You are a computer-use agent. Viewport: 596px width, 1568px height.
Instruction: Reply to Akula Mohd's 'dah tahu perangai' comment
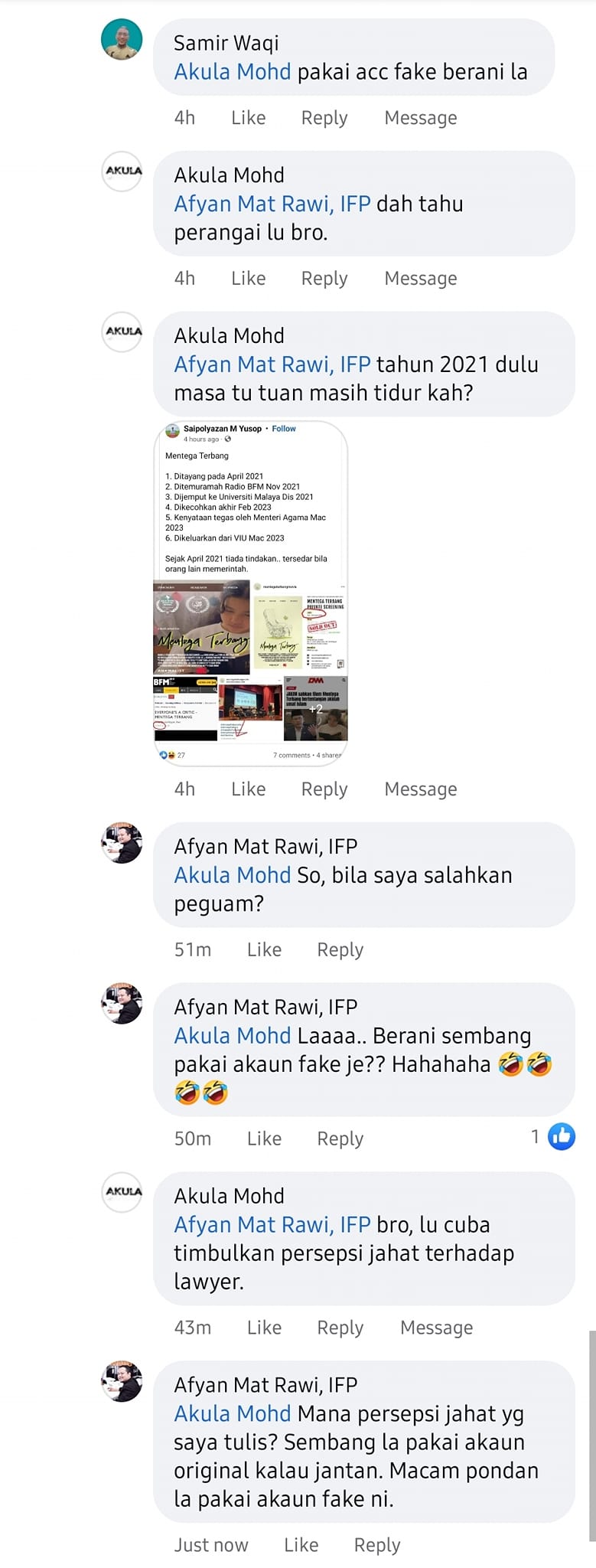pos(324,279)
